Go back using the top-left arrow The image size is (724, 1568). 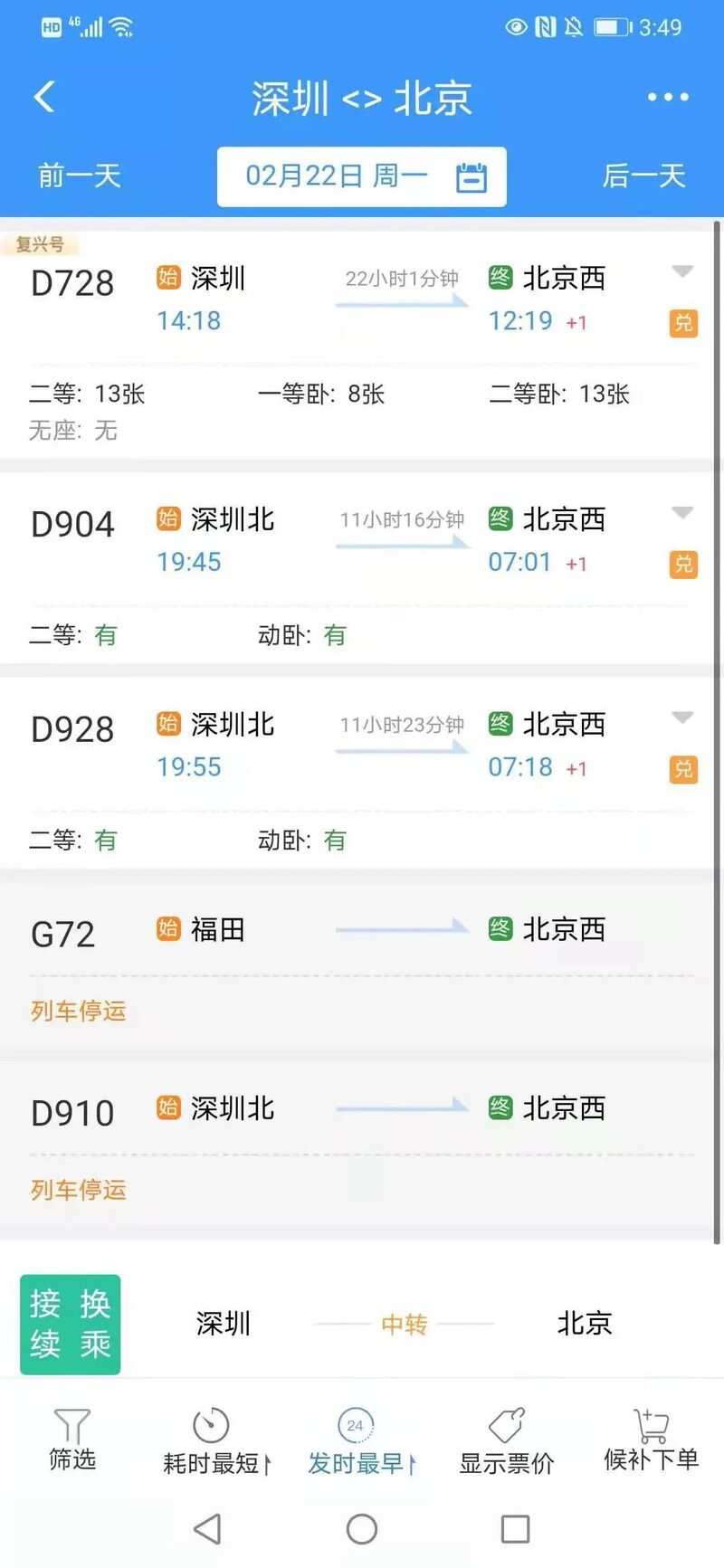(x=44, y=97)
